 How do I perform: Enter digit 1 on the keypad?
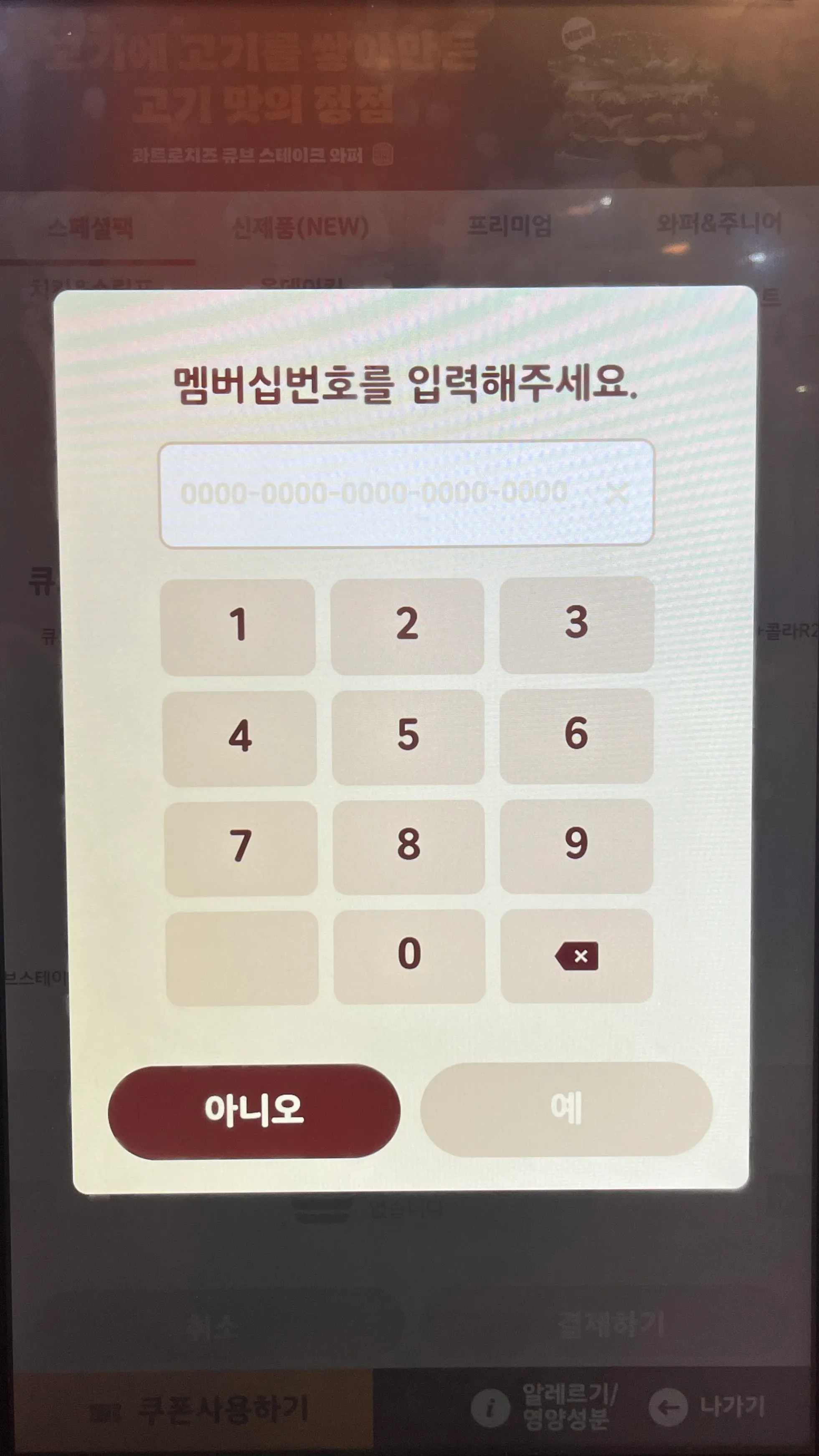coord(238,625)
